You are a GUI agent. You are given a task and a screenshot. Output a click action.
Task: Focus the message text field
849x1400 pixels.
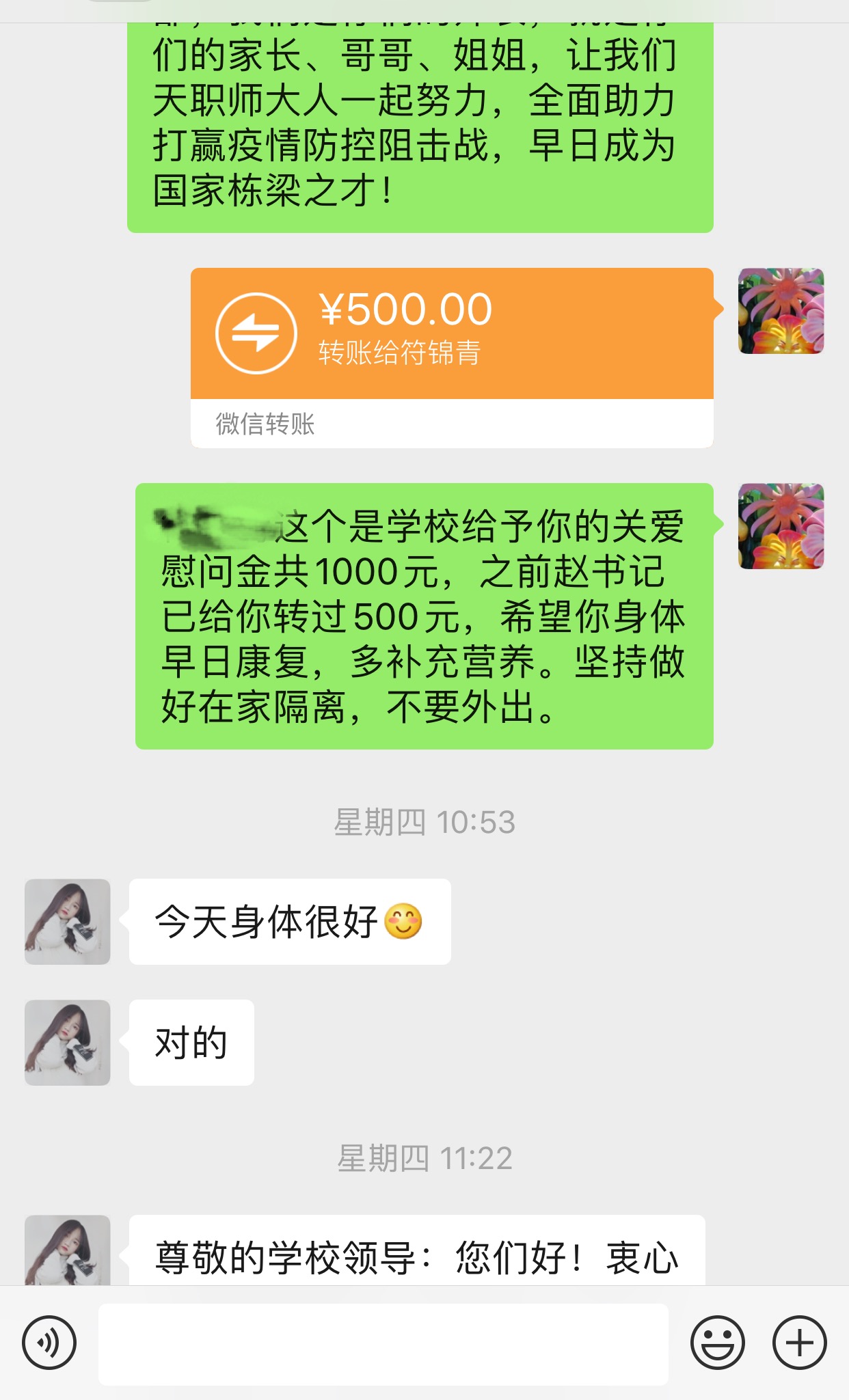tap(383, 1343)
